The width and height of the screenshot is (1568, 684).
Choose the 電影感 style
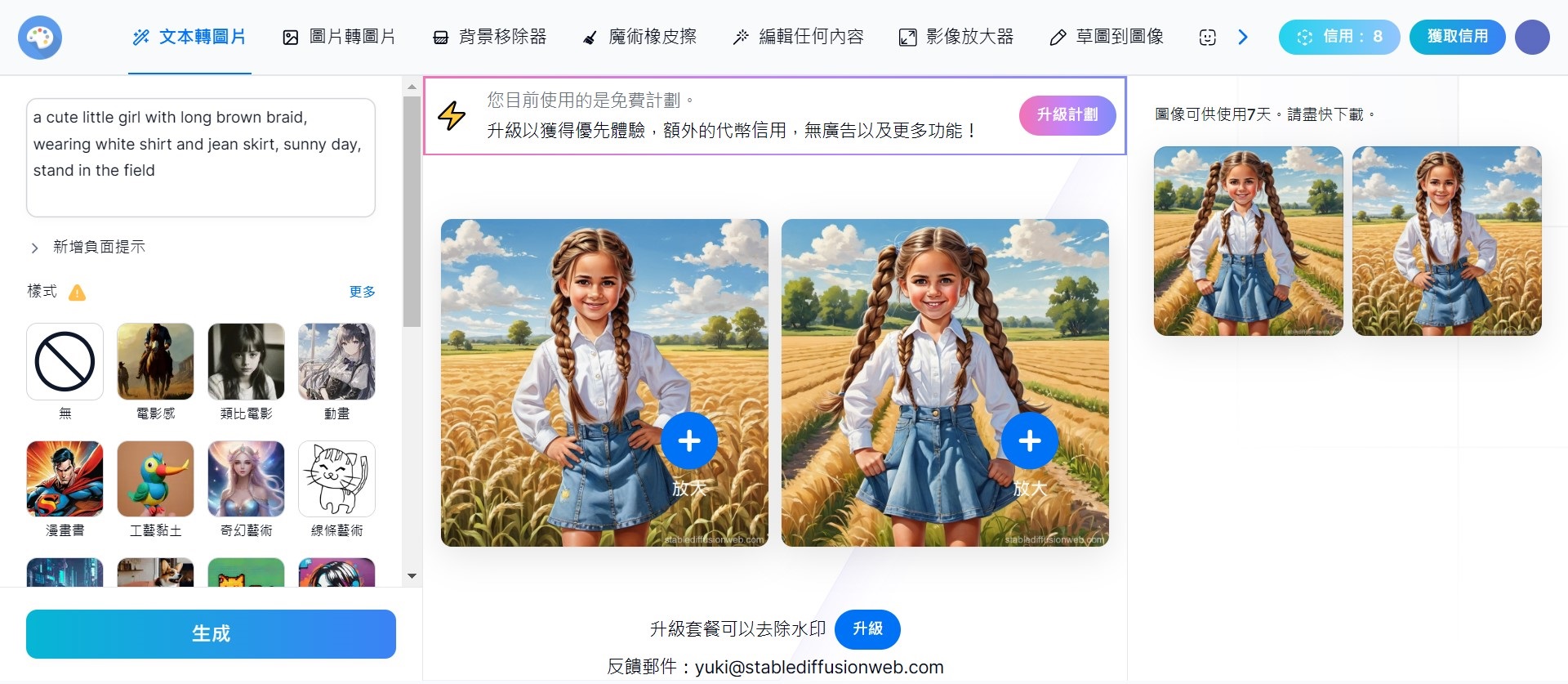pos(155,361)
